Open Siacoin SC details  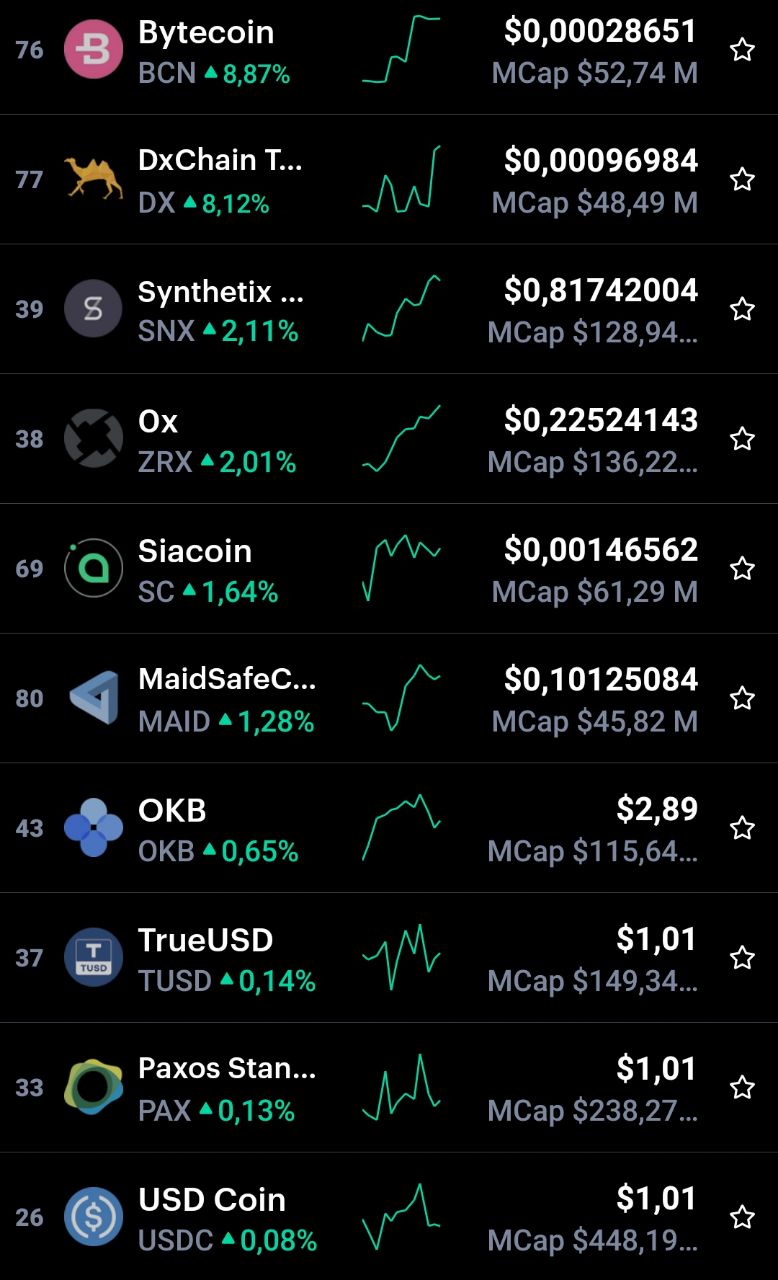pos(389,569)
